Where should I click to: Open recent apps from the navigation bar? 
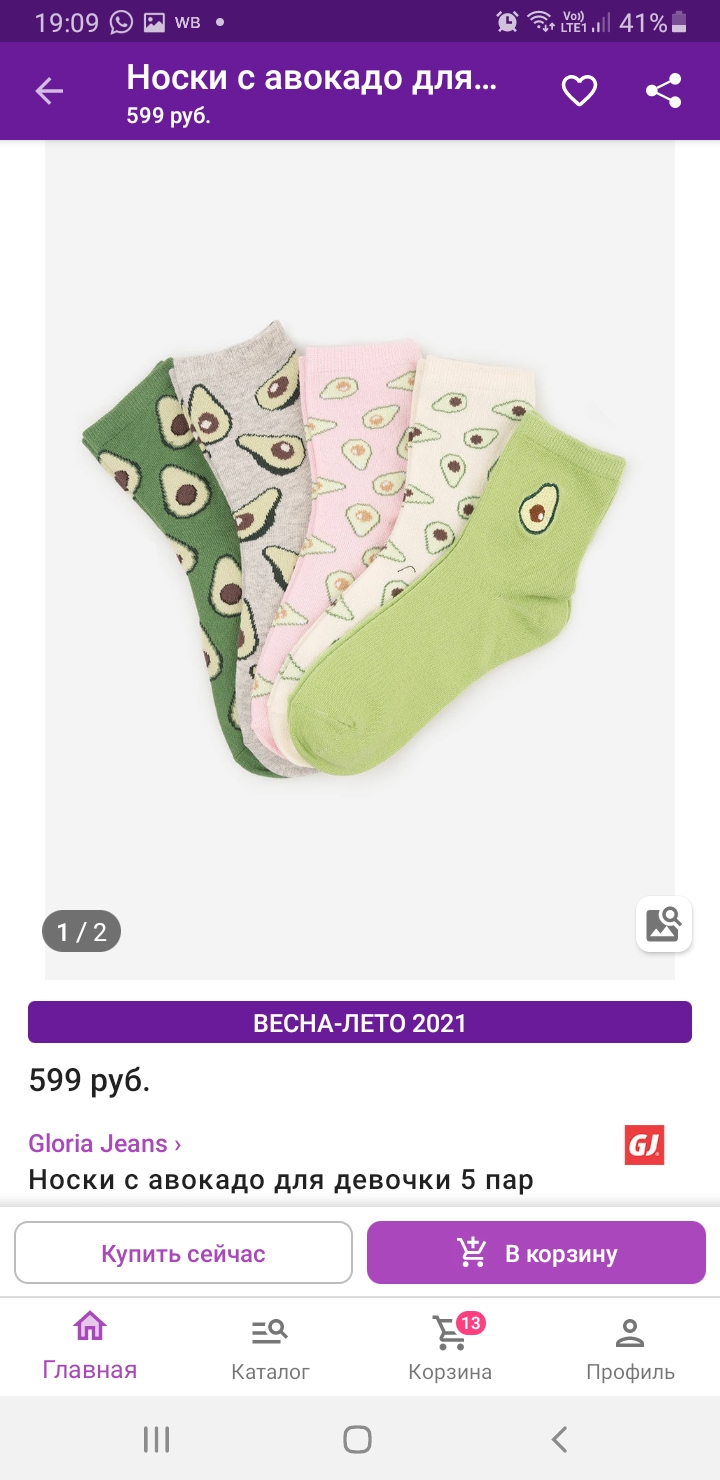(156, 1439)
